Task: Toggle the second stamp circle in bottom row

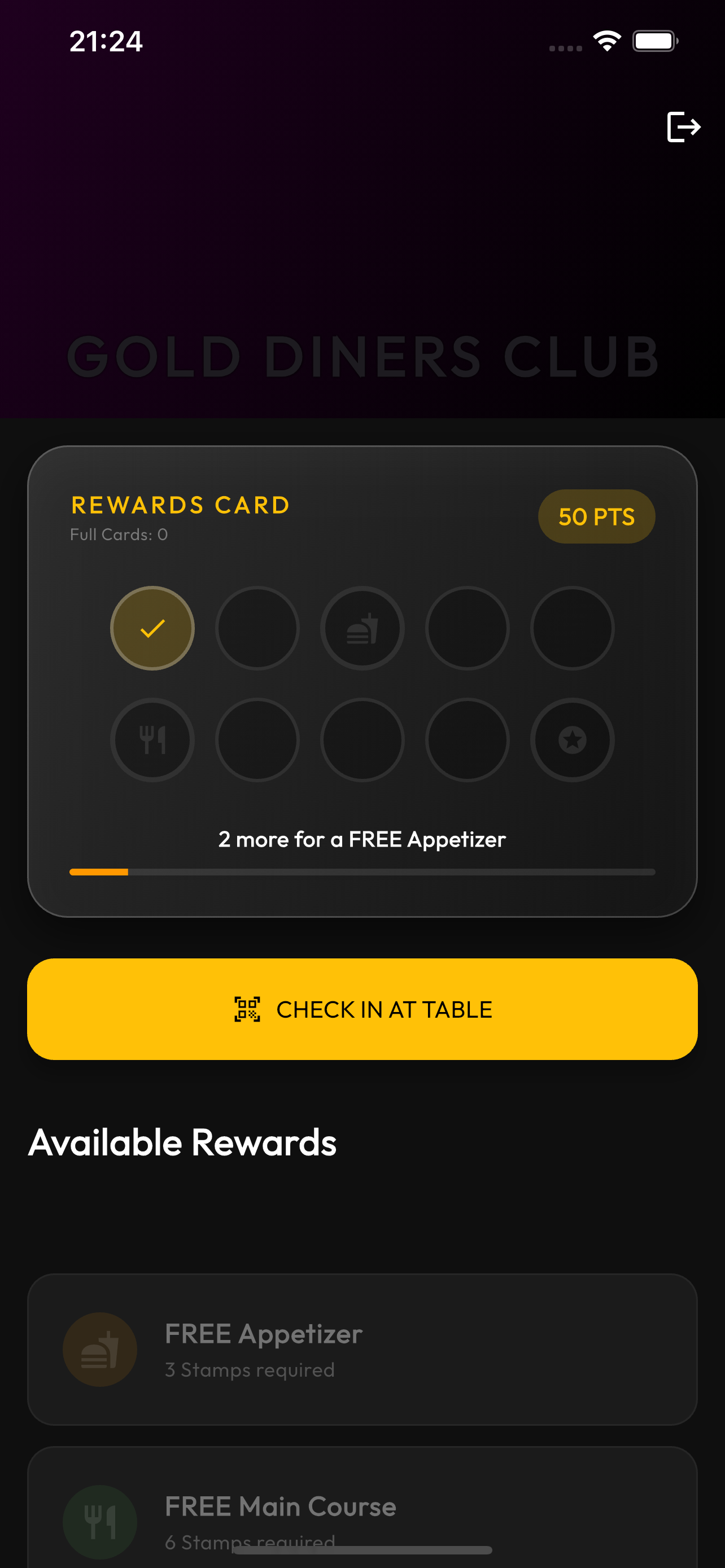Action: pos(257,740)
